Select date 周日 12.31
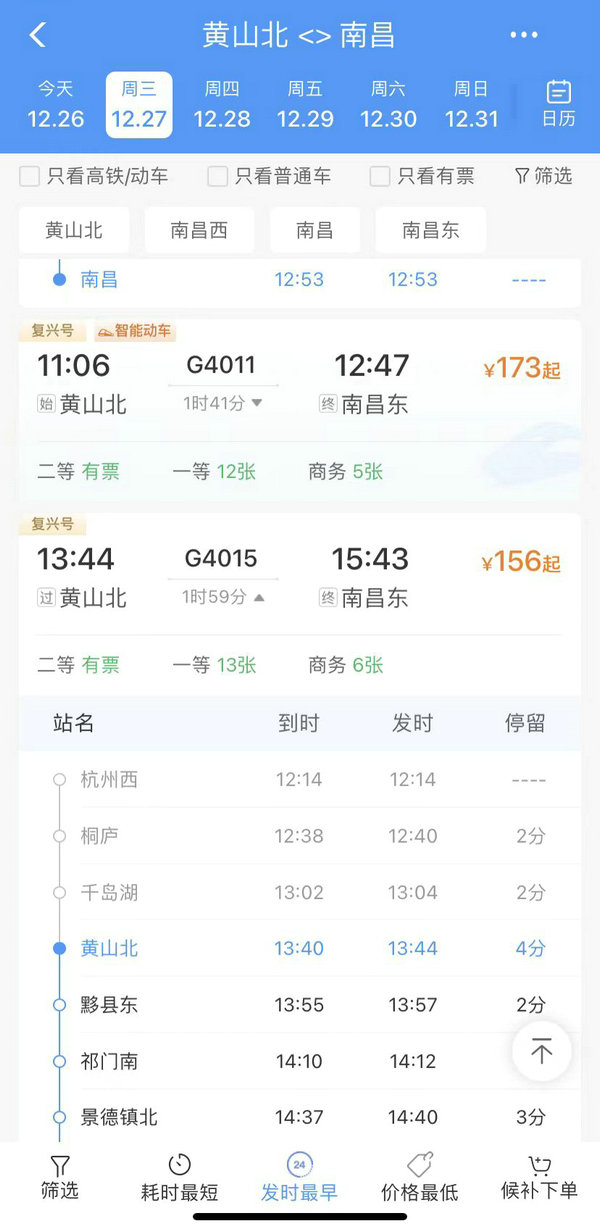600x1232 pixels. pos(471,105)
